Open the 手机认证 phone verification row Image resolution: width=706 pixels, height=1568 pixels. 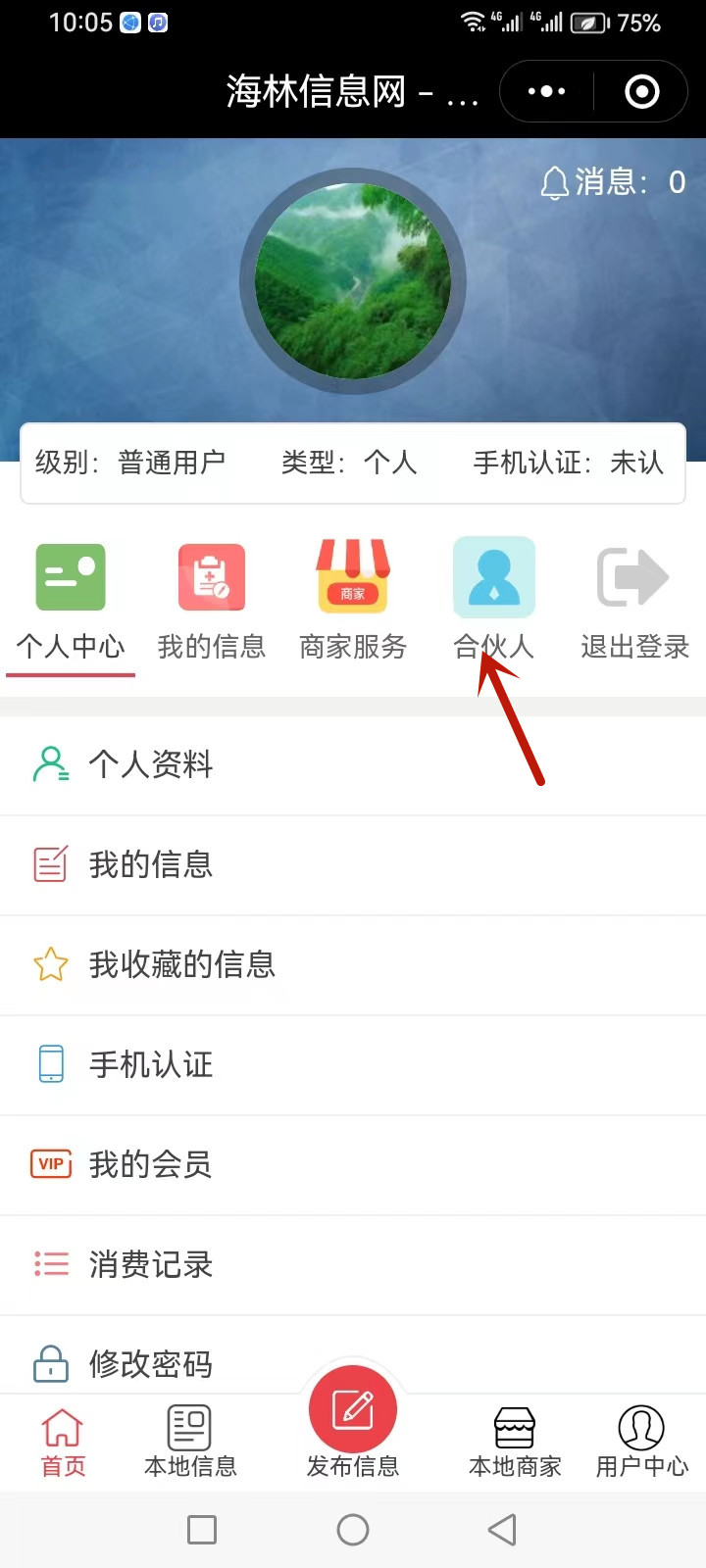coord(353,1065)
